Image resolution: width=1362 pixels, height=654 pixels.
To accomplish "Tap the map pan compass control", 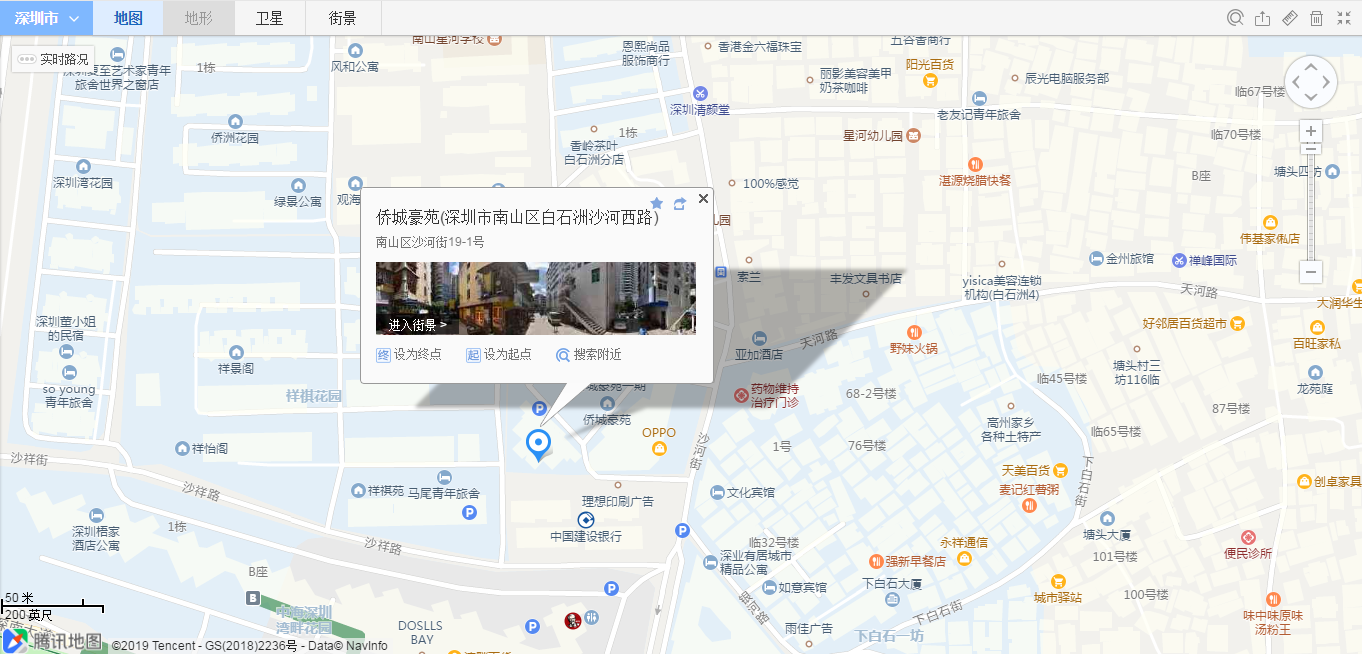I will tap(1310, 83).
